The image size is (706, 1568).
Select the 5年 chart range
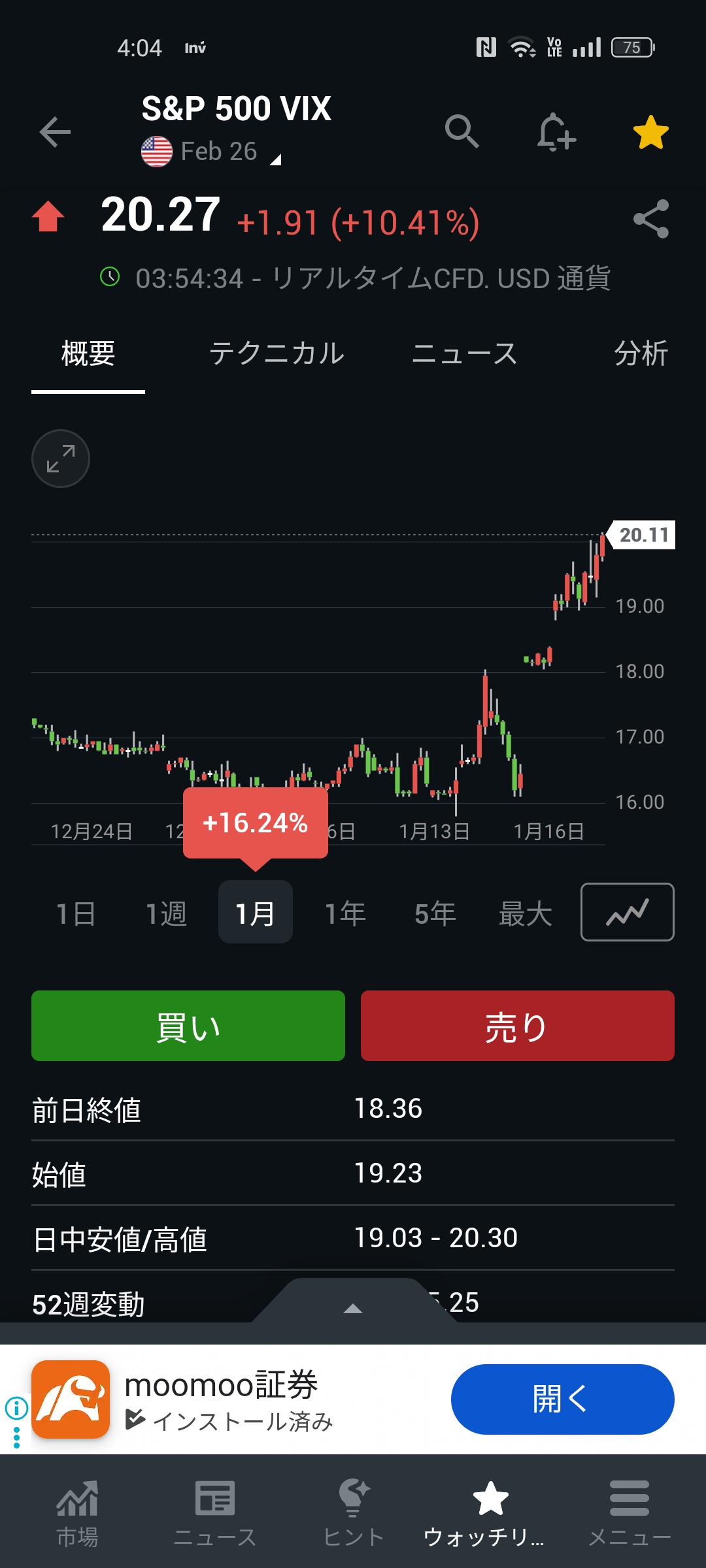435,913
